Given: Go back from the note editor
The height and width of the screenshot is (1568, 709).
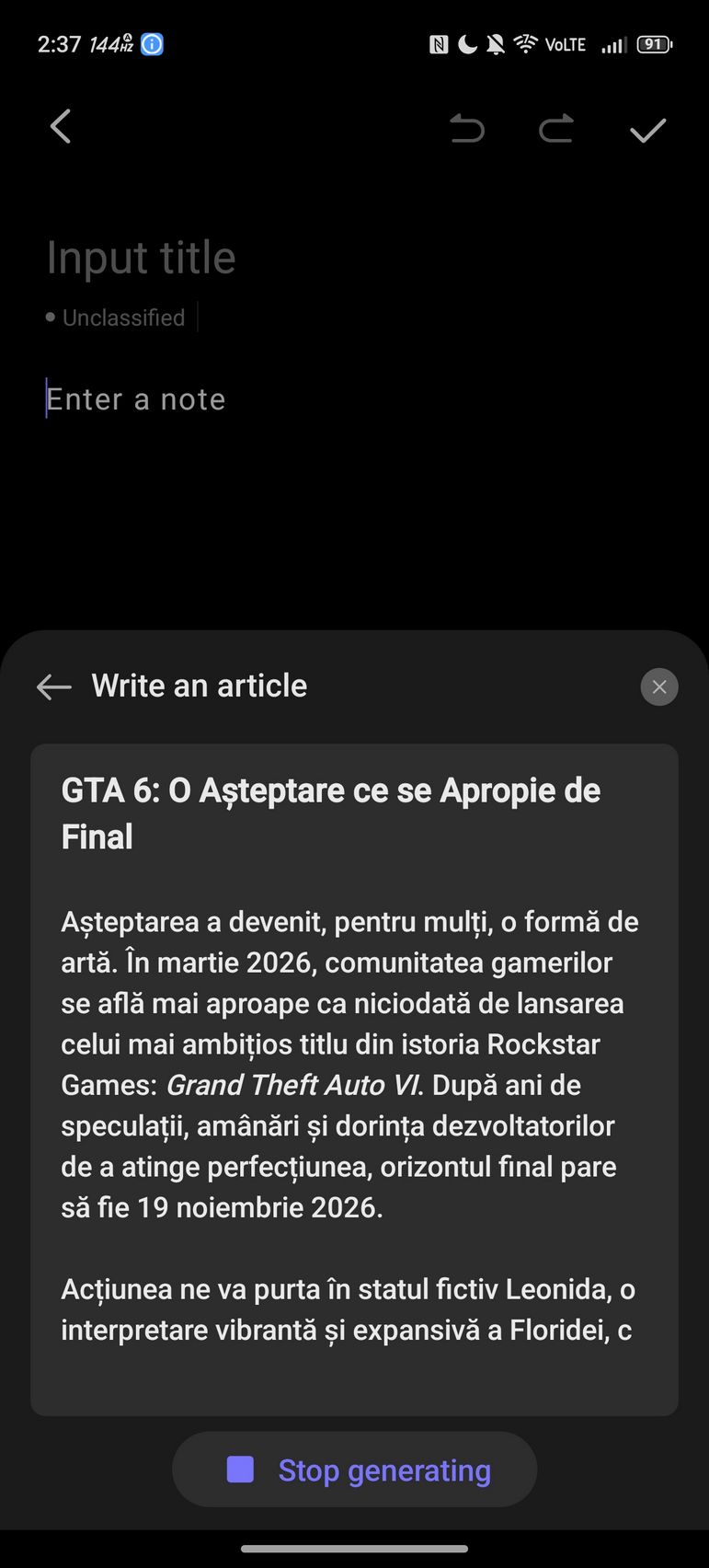Looking at the screenshot, I should point(61,127).
